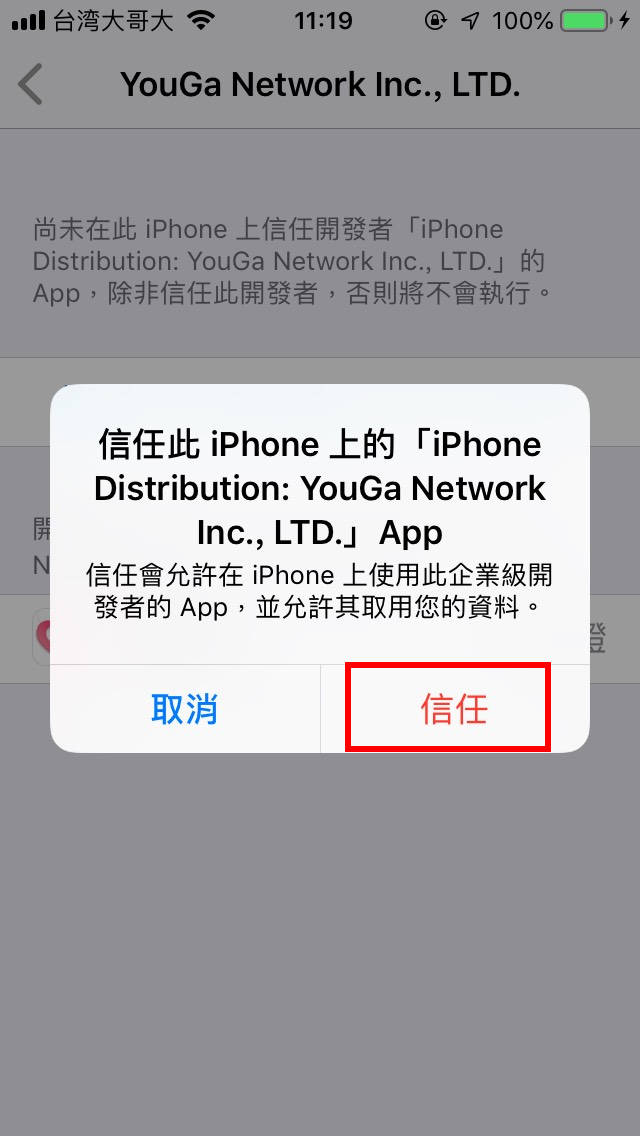Cancel the trust dialog with 取消

pos(184,709)
